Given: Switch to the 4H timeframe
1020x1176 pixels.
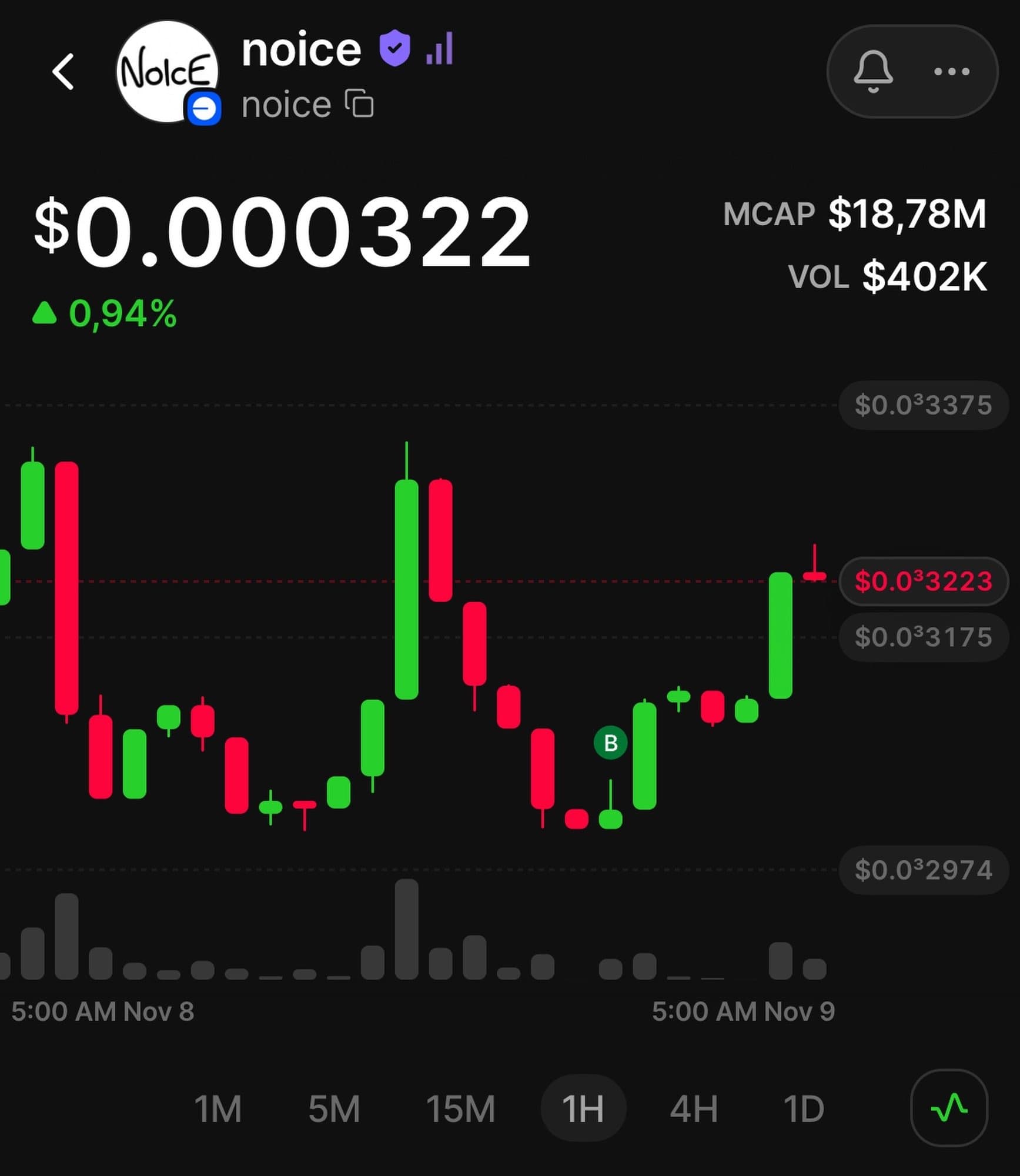Looking at the screenshot, I should (694, 1109).
